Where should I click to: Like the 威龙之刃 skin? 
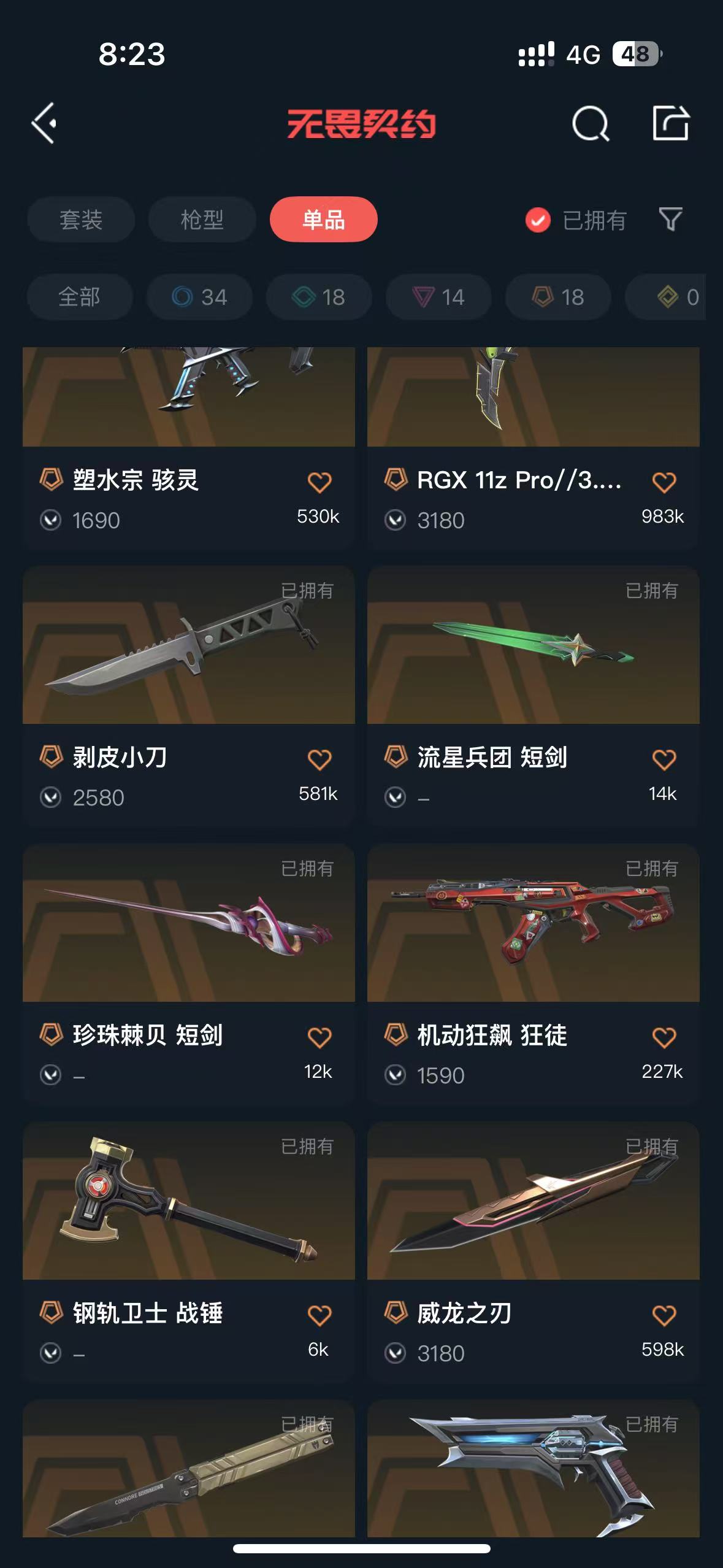[664, 1315]
